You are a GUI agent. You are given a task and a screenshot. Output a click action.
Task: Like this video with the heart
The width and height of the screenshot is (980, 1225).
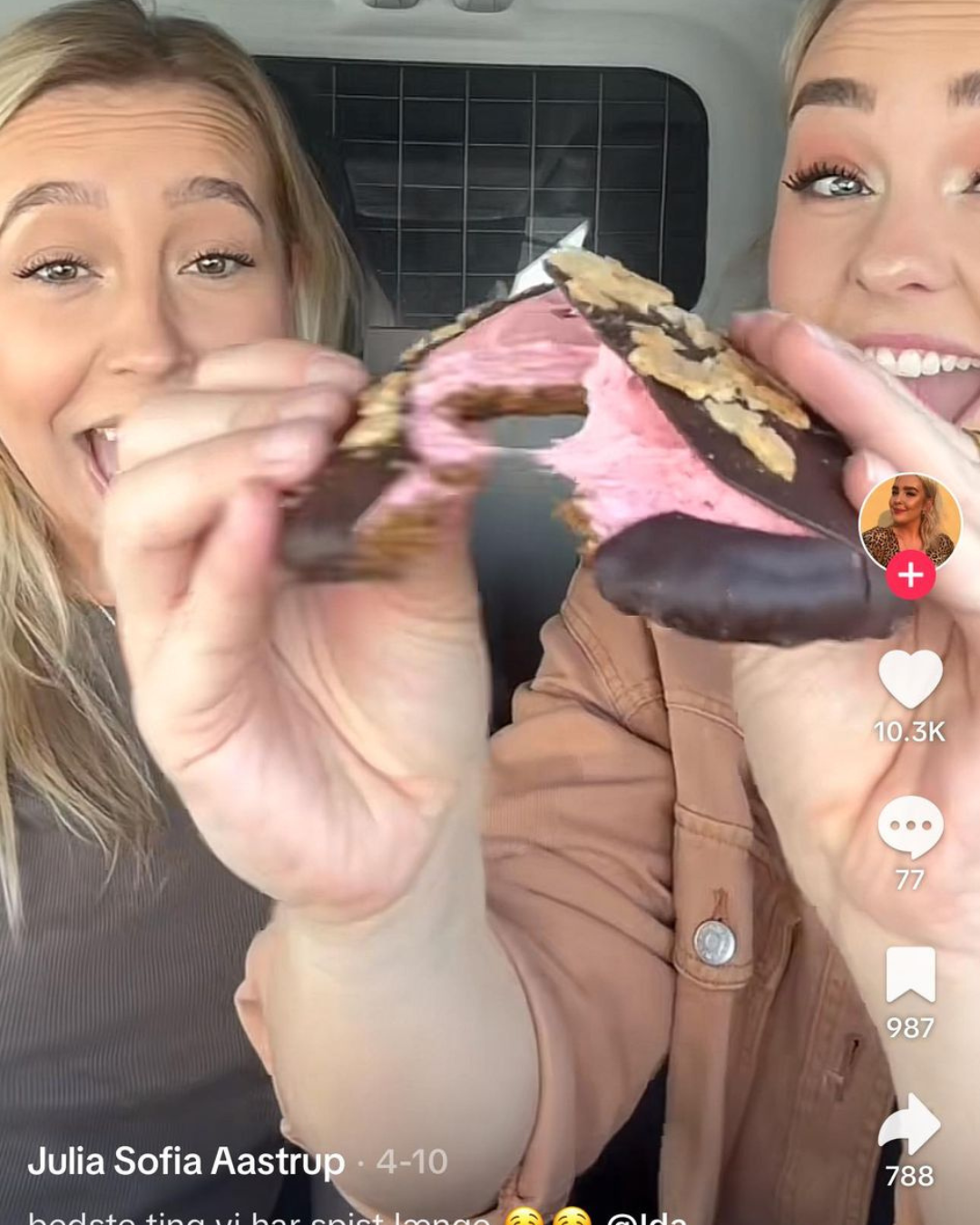point(910,679)
